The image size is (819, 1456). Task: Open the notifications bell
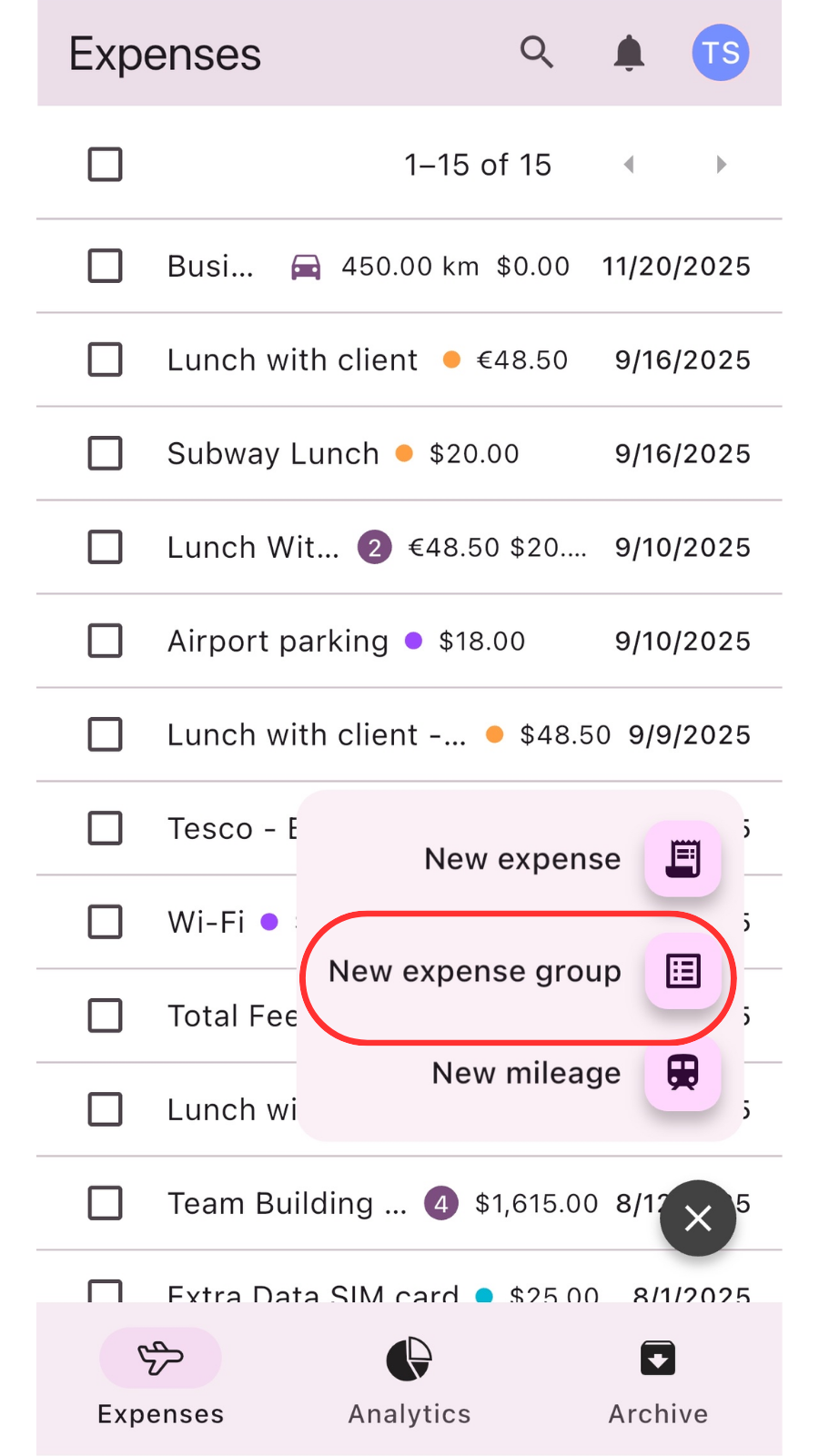point(629,53)
